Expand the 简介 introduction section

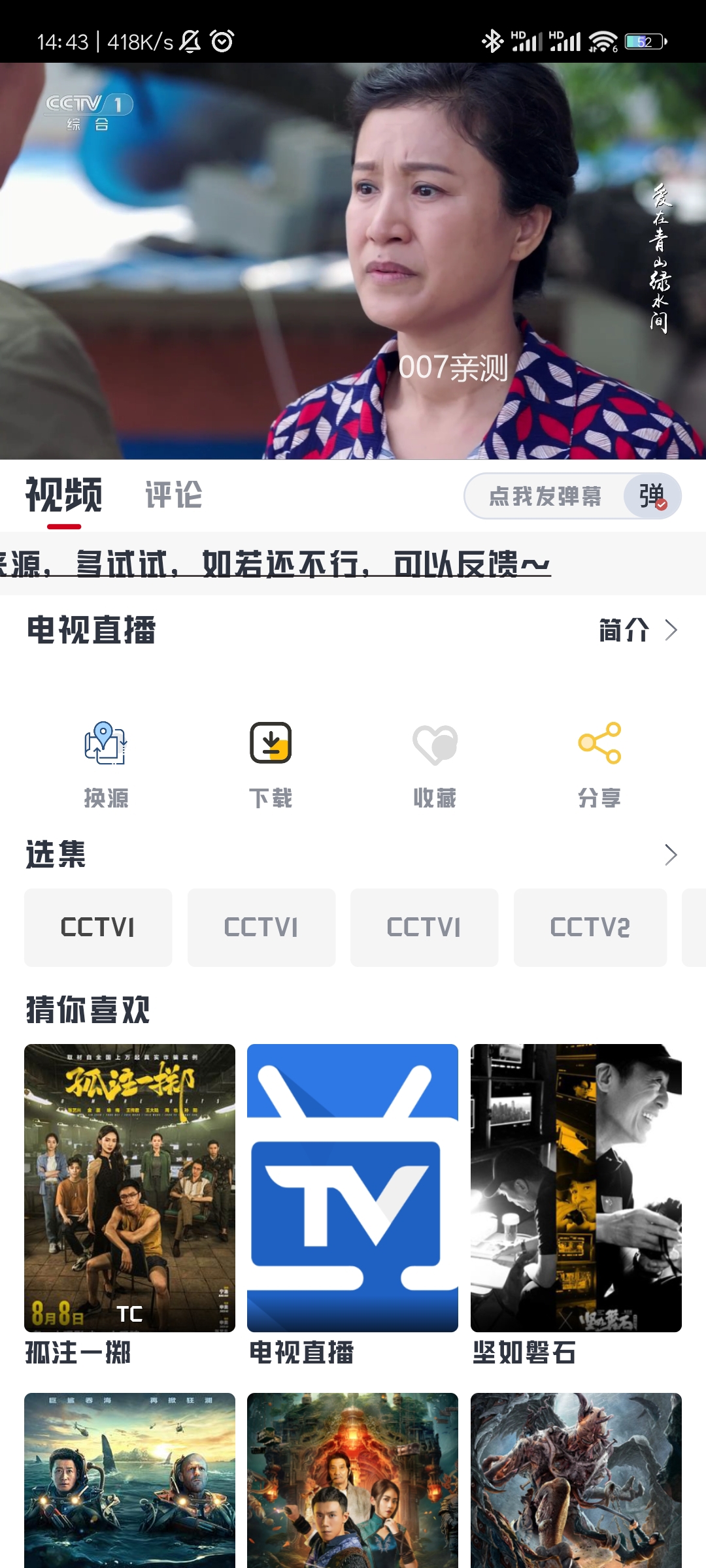[624, 630]
